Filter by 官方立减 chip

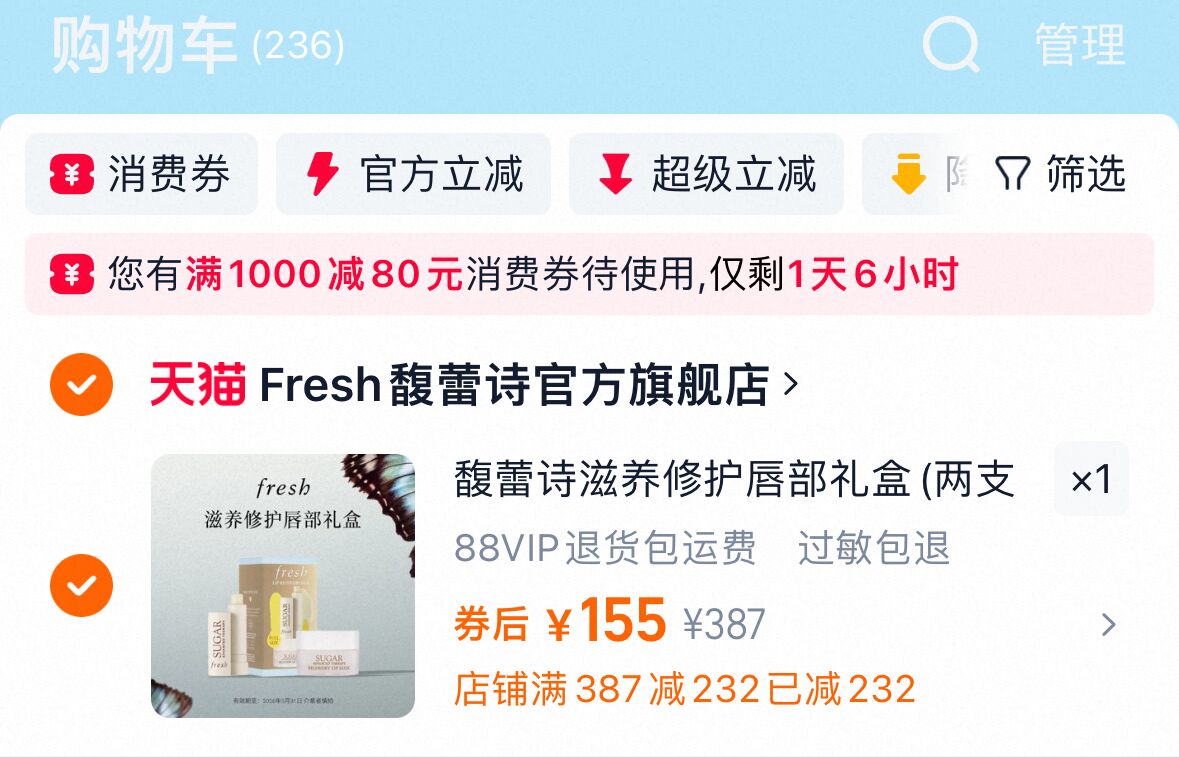[x=413, y=174]
